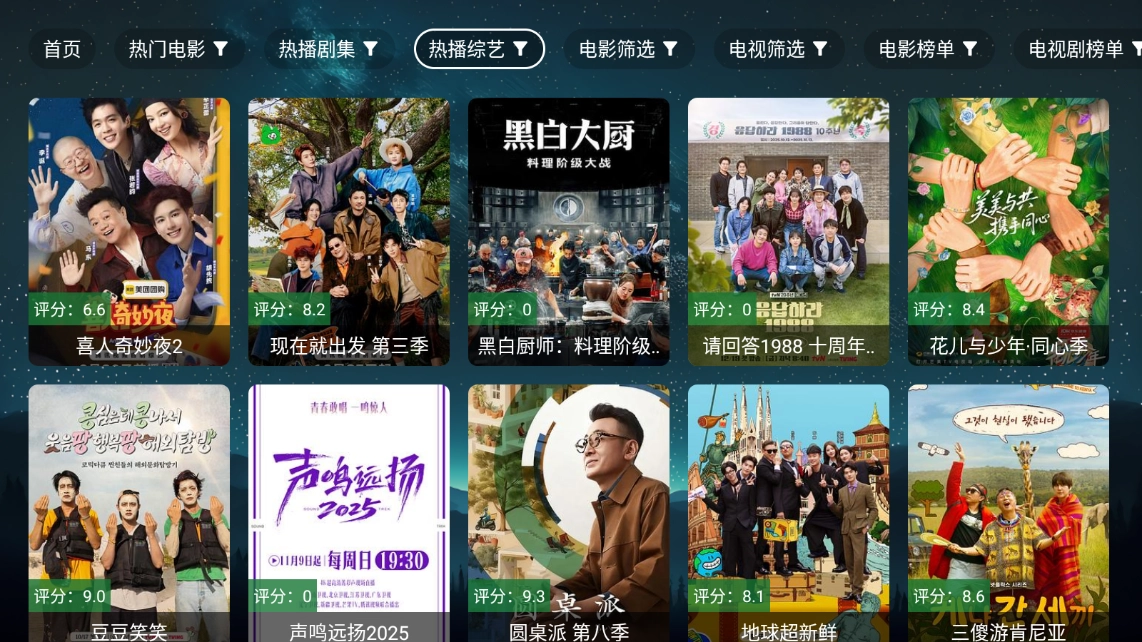Select the 热播综艺 tab
This screenshot has height=642, width=1142.
(x=479, y=49)
